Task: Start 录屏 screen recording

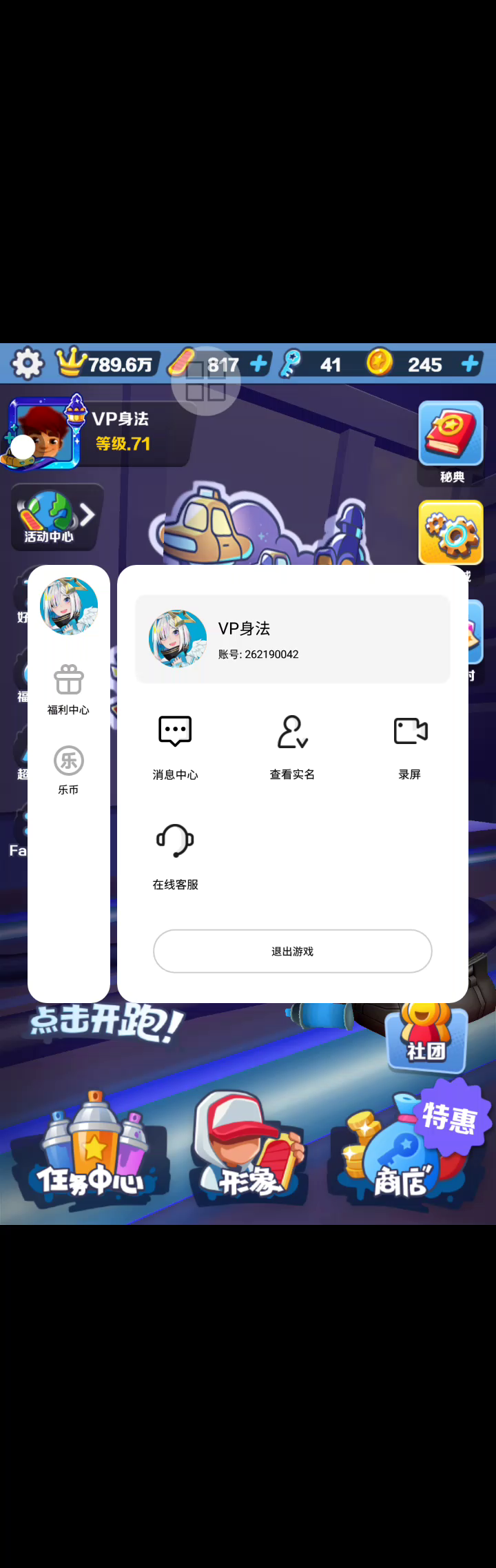Action: click(x=410, y=745)
